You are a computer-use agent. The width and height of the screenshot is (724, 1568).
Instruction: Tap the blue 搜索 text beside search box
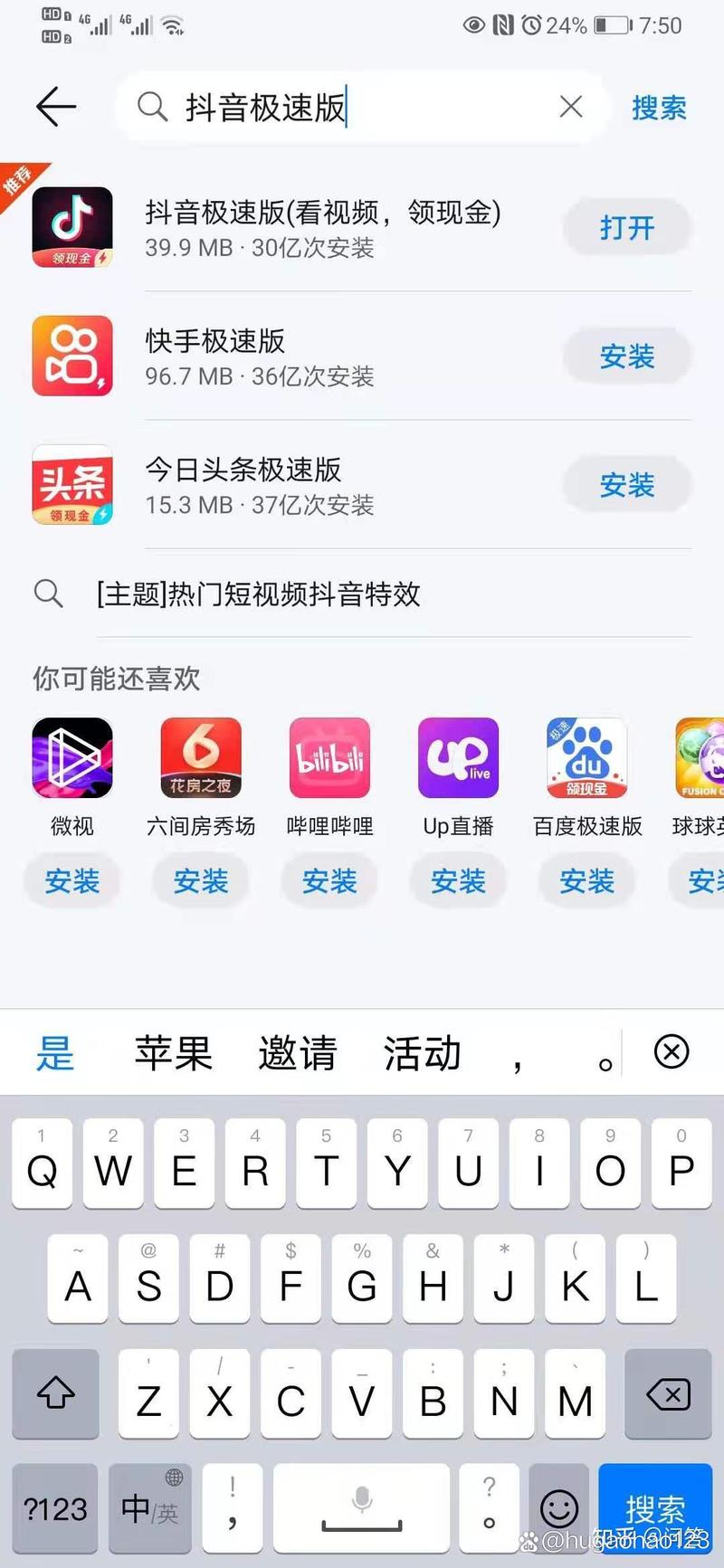coord(658,108)
